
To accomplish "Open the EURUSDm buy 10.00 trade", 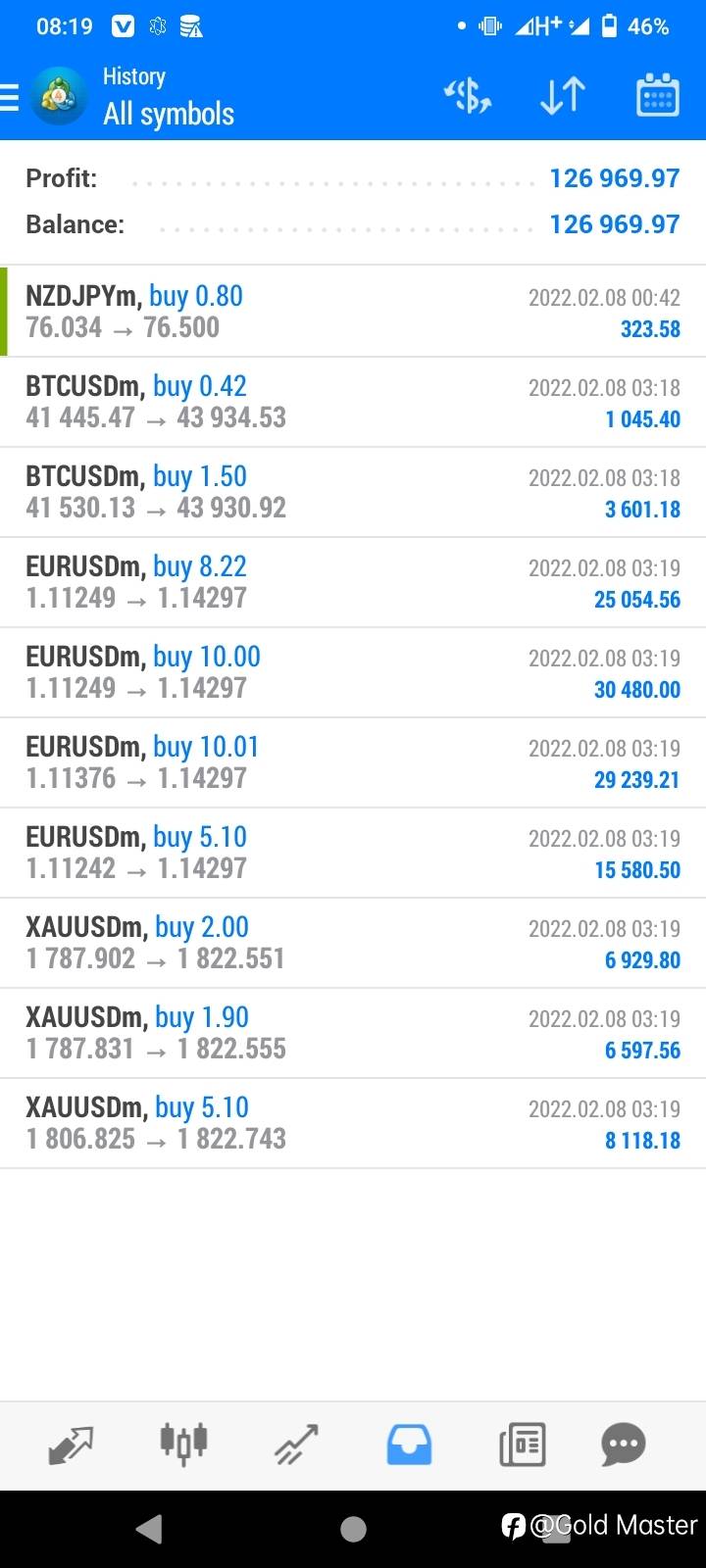I will click(x=353, y=672).
